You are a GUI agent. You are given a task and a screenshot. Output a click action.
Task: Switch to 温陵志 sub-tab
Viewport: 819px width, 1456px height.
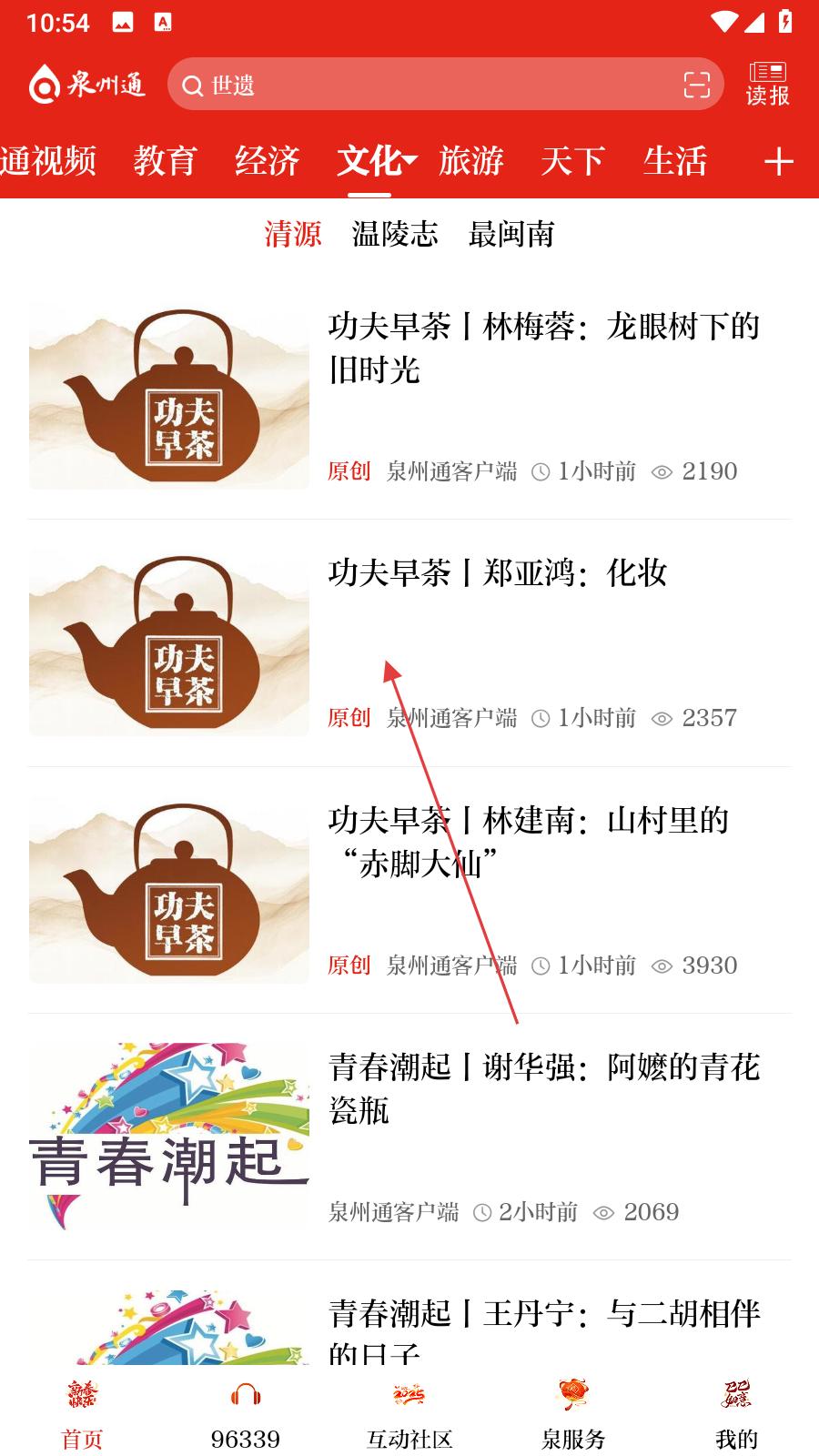(395, 234)
